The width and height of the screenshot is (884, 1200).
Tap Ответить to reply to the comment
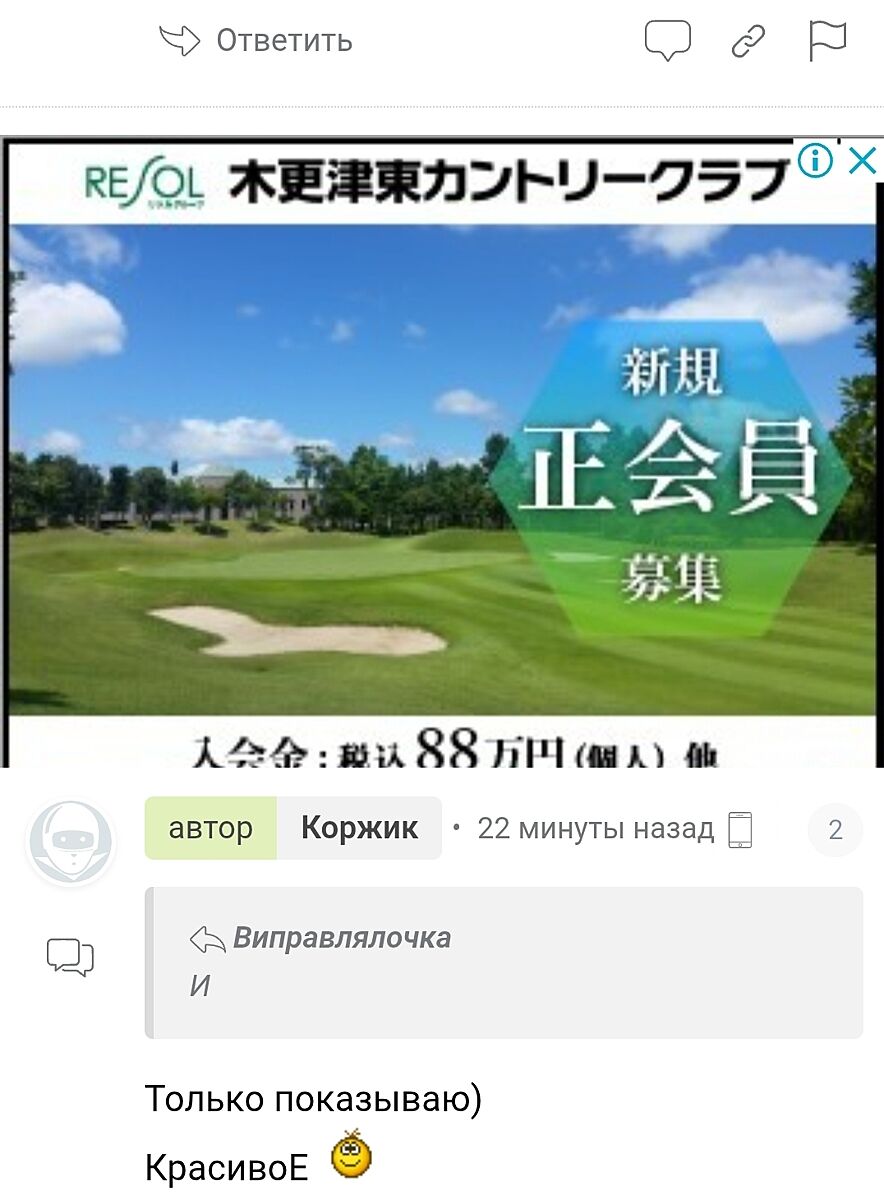257,41
